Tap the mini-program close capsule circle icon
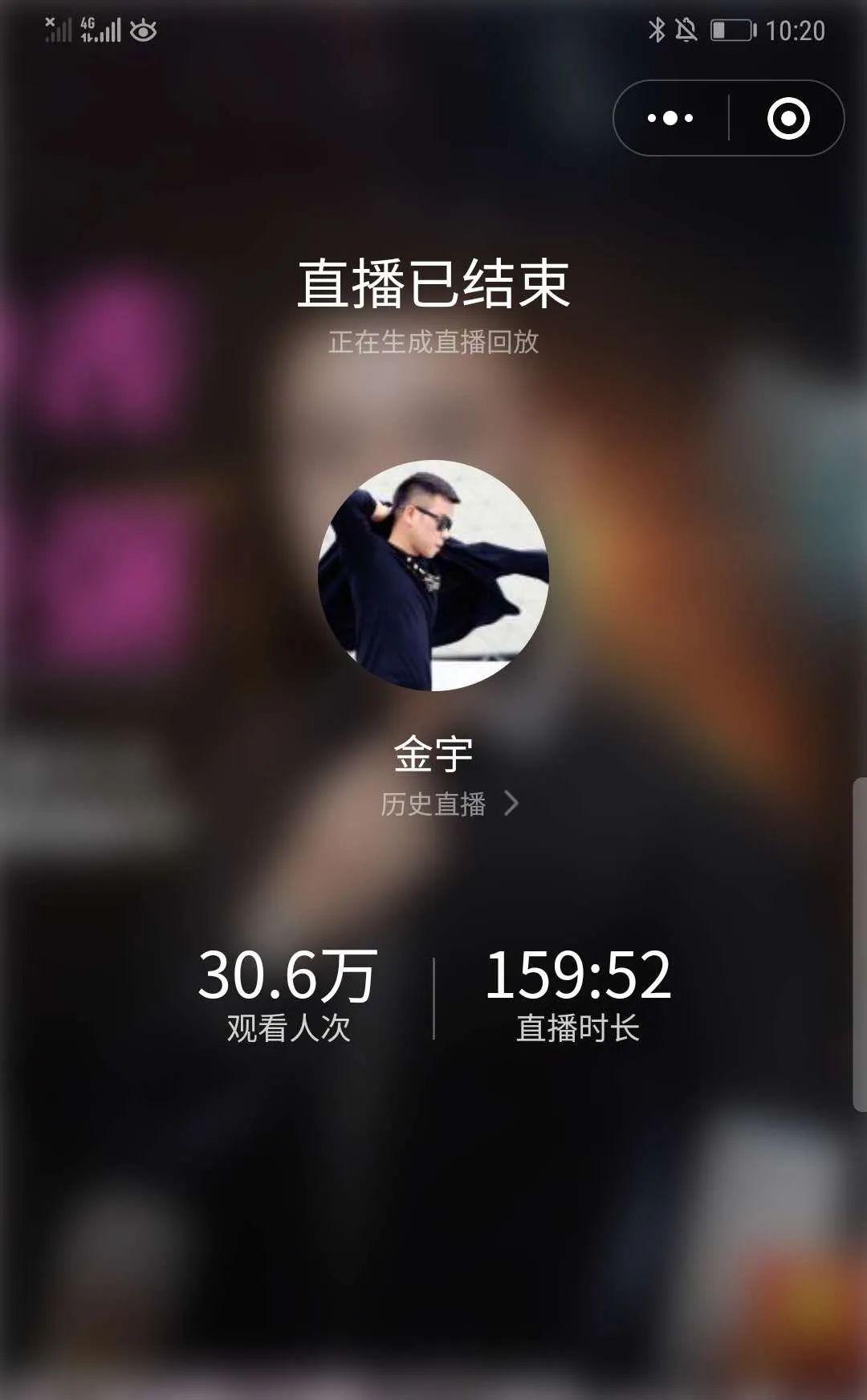Screen dimensions: 867x1400 tap(788, 118)
